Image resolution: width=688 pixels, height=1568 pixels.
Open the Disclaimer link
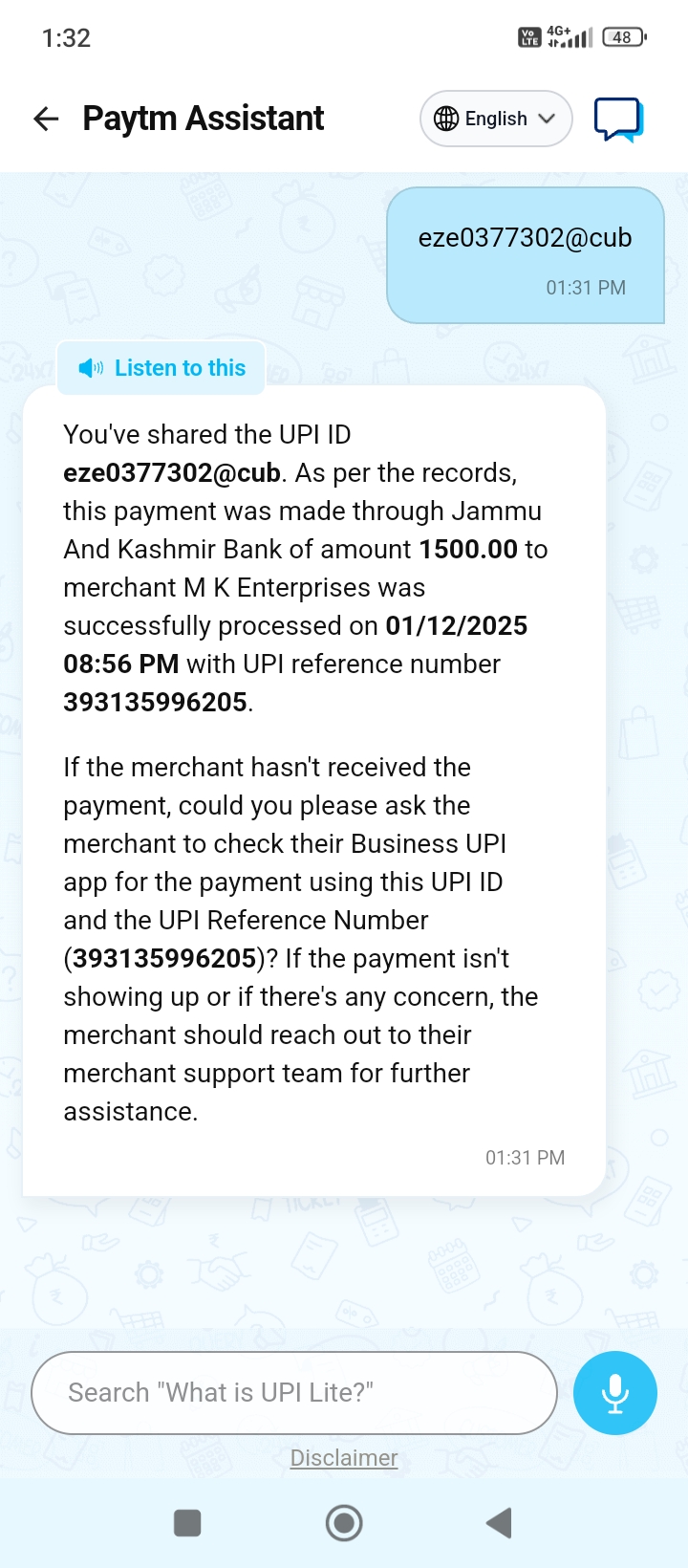tap(344, 1458)
